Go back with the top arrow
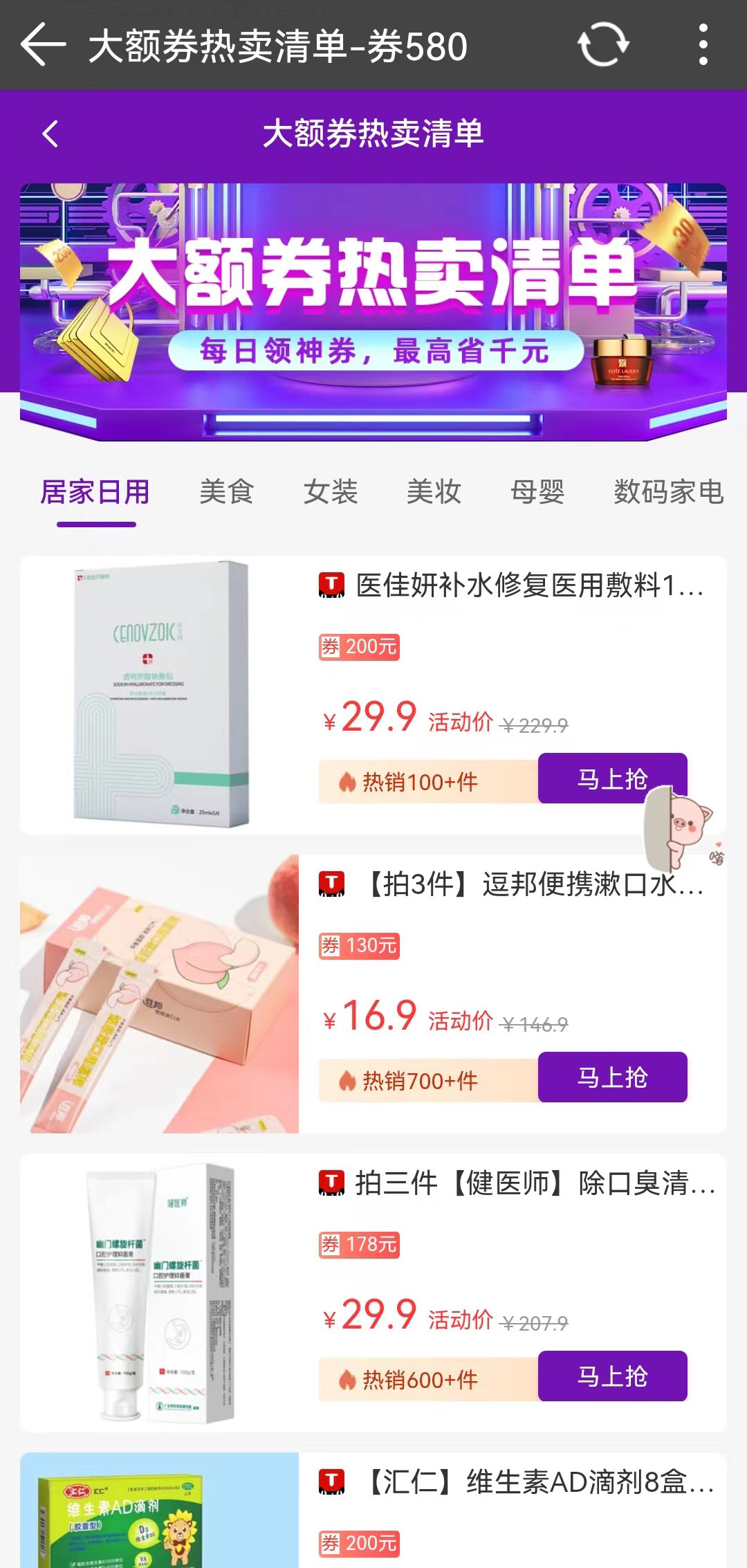This screenshot has height=1568, width=747. [43, 45]
